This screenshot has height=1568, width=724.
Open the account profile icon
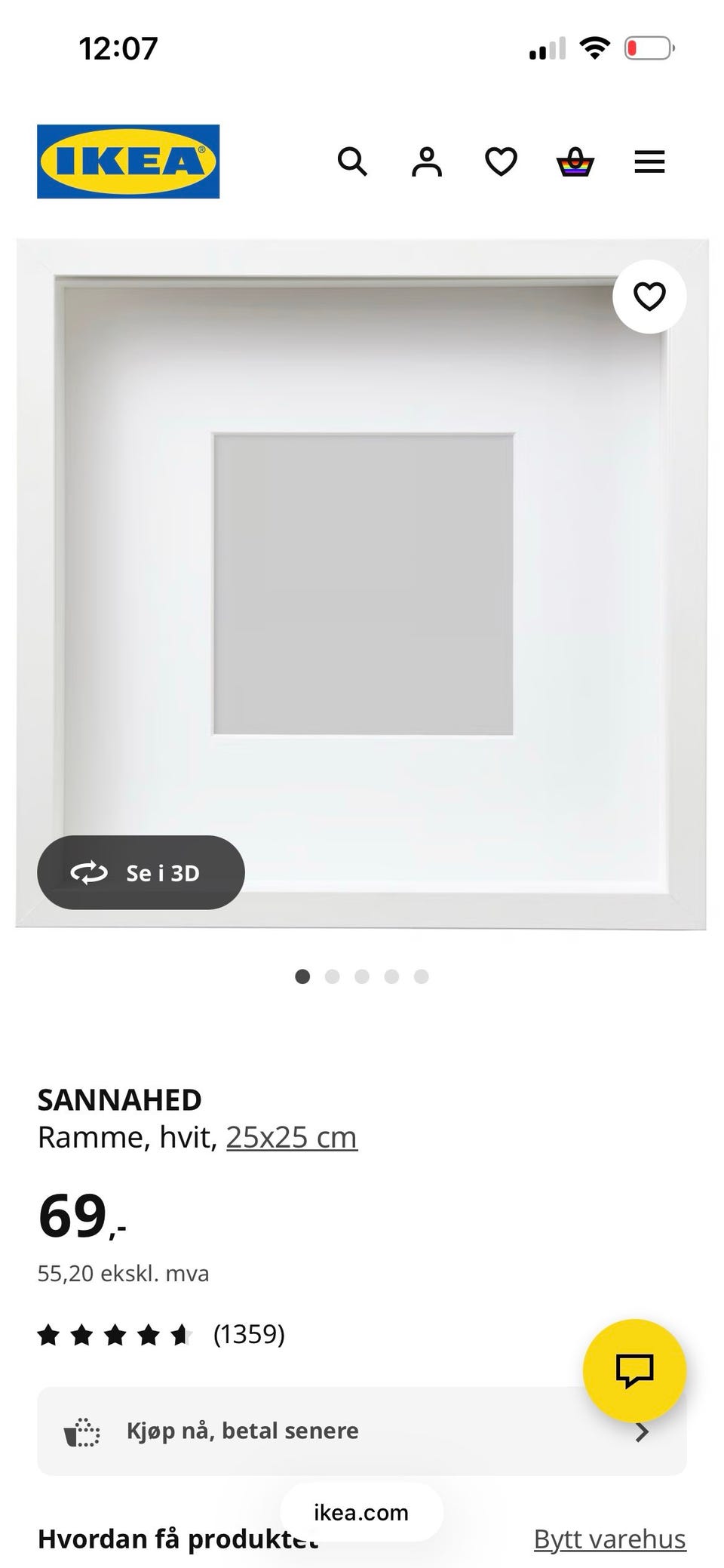coord(426,161)
